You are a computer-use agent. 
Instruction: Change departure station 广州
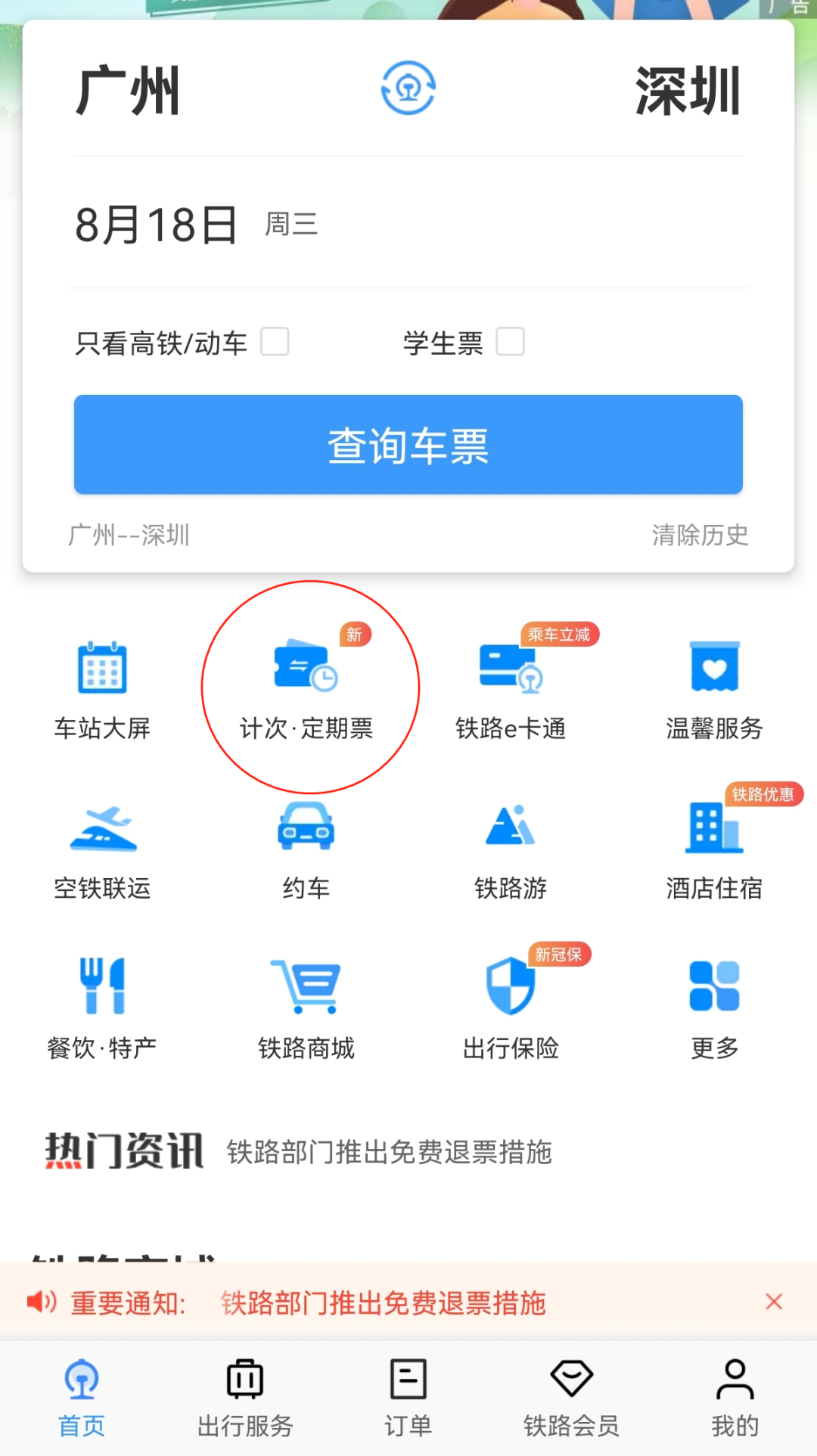coord(129,92)
